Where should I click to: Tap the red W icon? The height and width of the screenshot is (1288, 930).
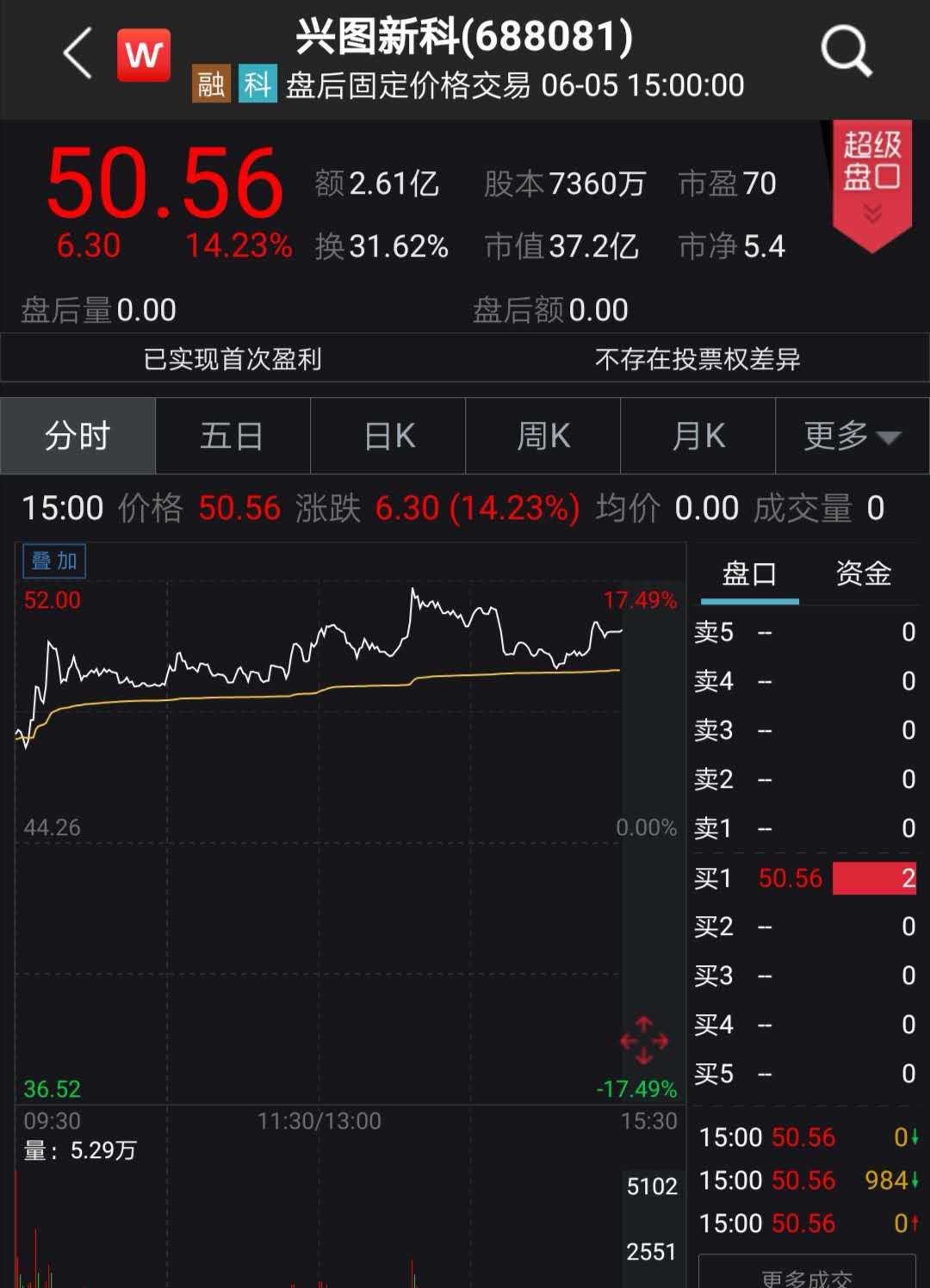[x=144, y=55]
